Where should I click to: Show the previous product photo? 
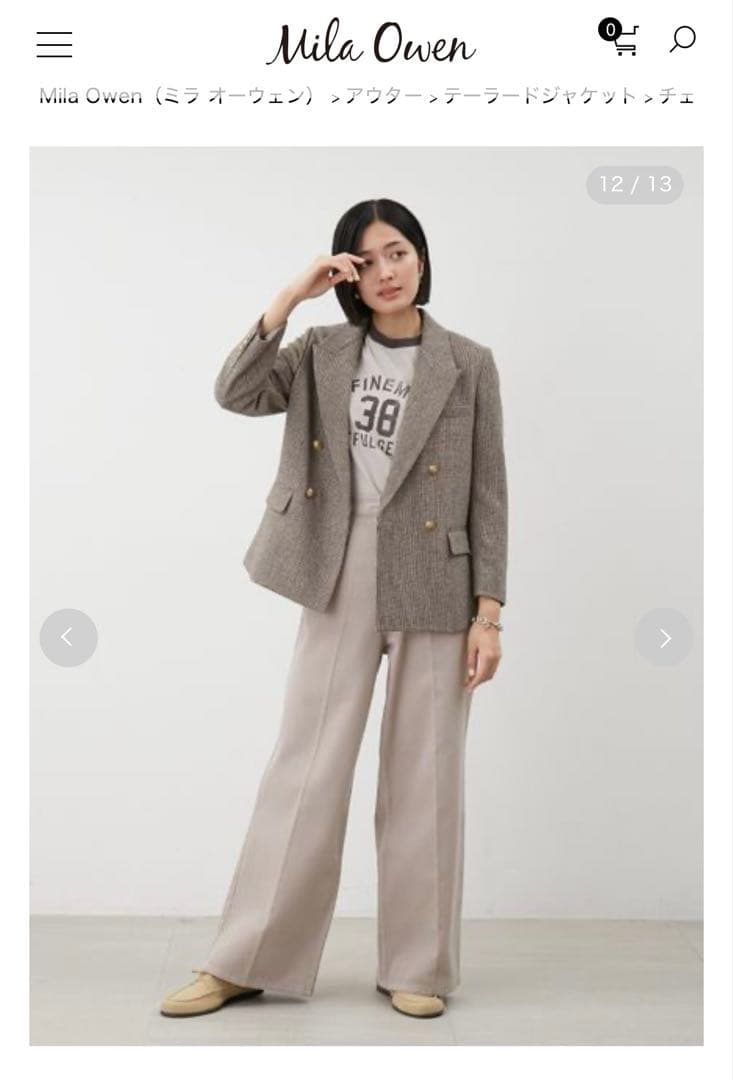point(68,637)
